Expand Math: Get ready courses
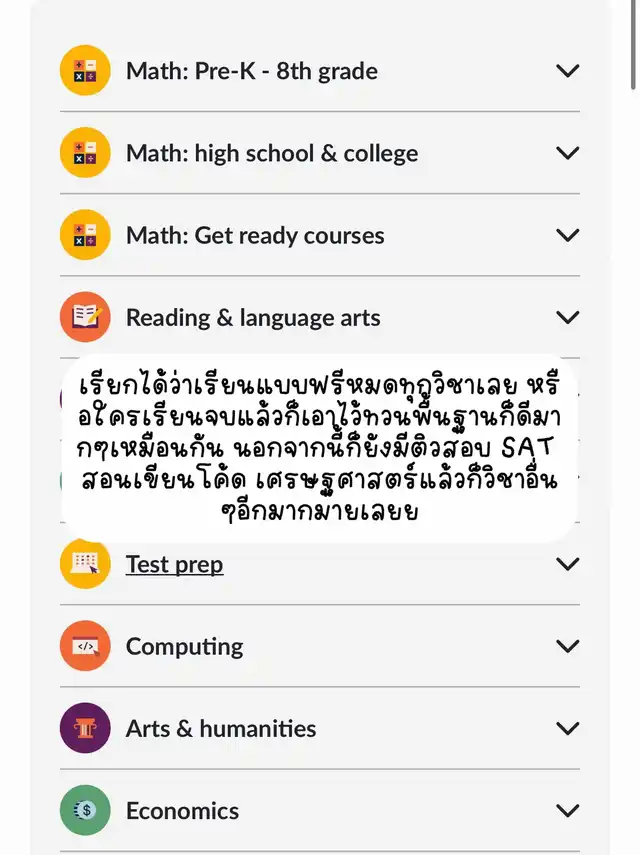The height and width of the screenshot is (855, 640). [567, 236]
